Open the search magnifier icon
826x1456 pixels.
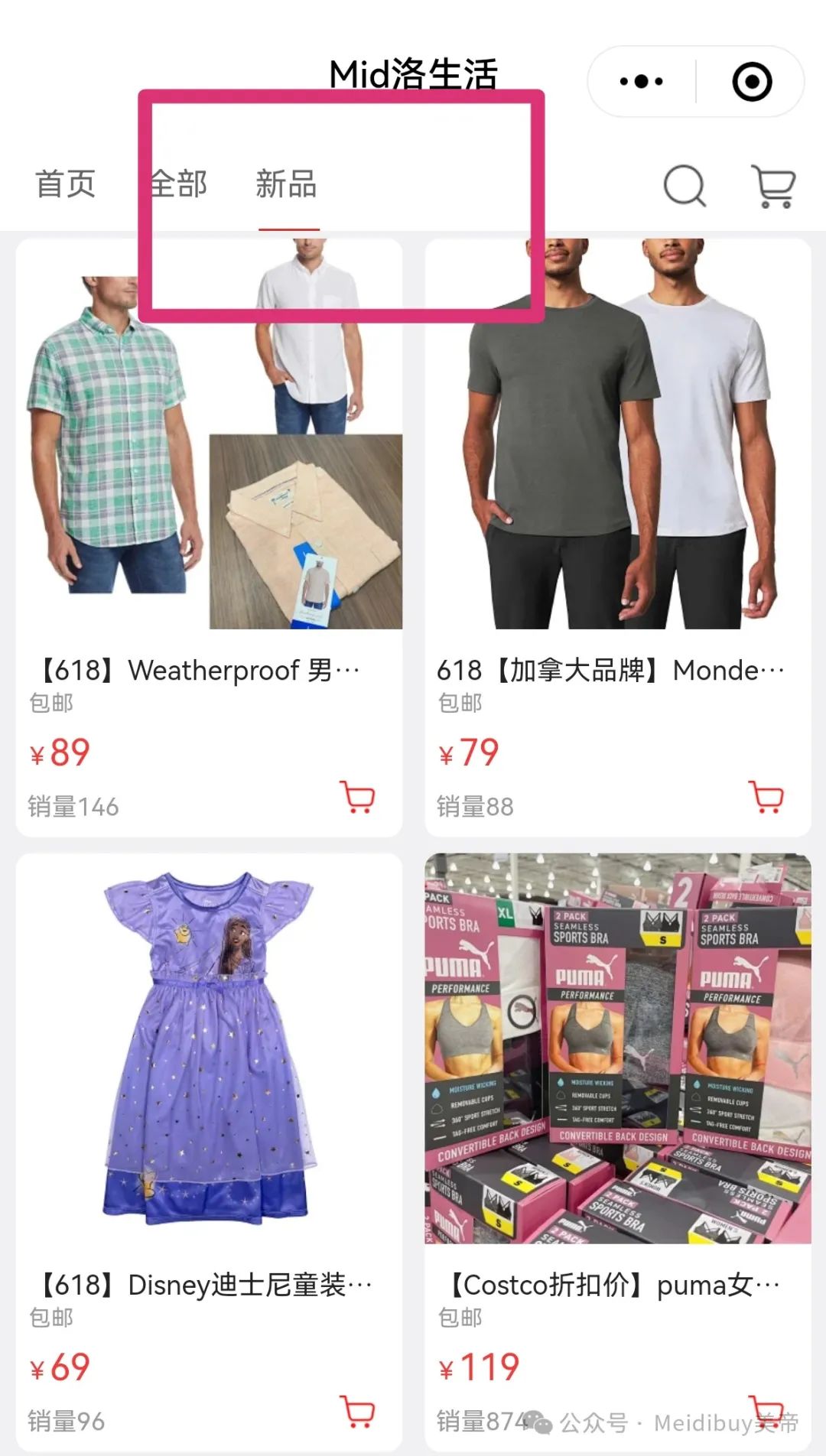(x=685, y=186)
